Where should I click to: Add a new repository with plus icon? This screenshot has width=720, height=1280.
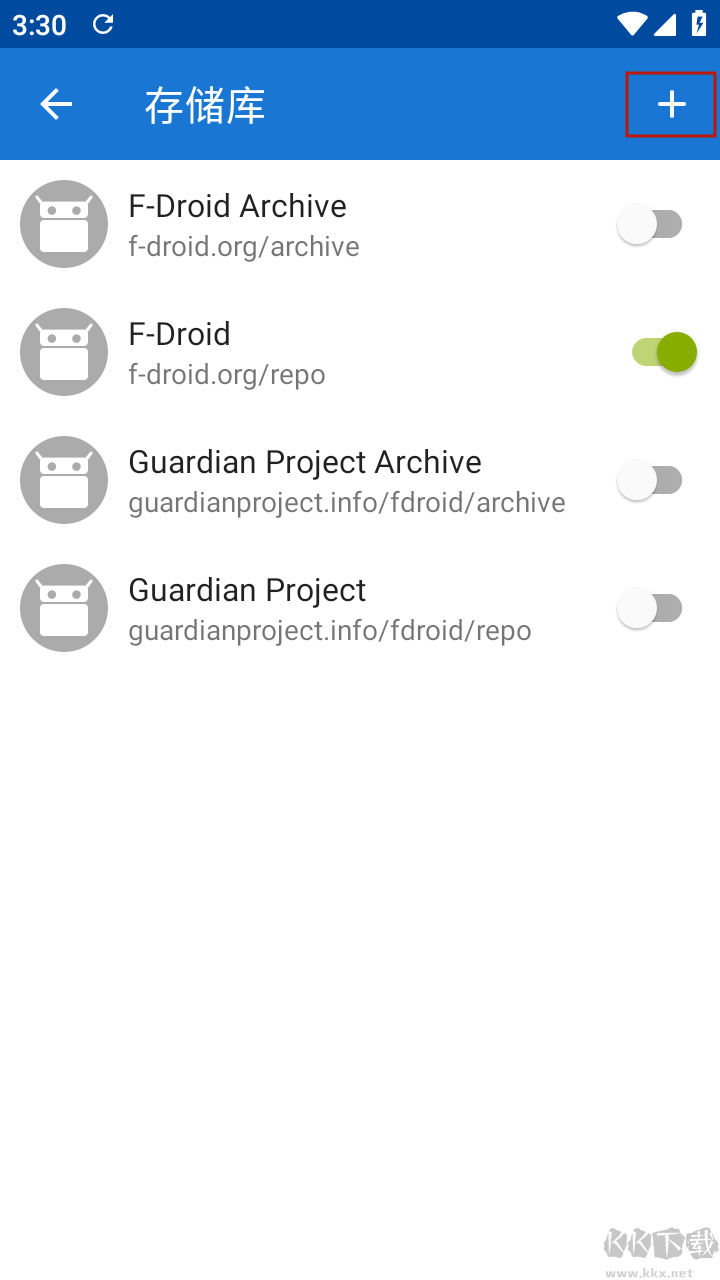(671, 104)
